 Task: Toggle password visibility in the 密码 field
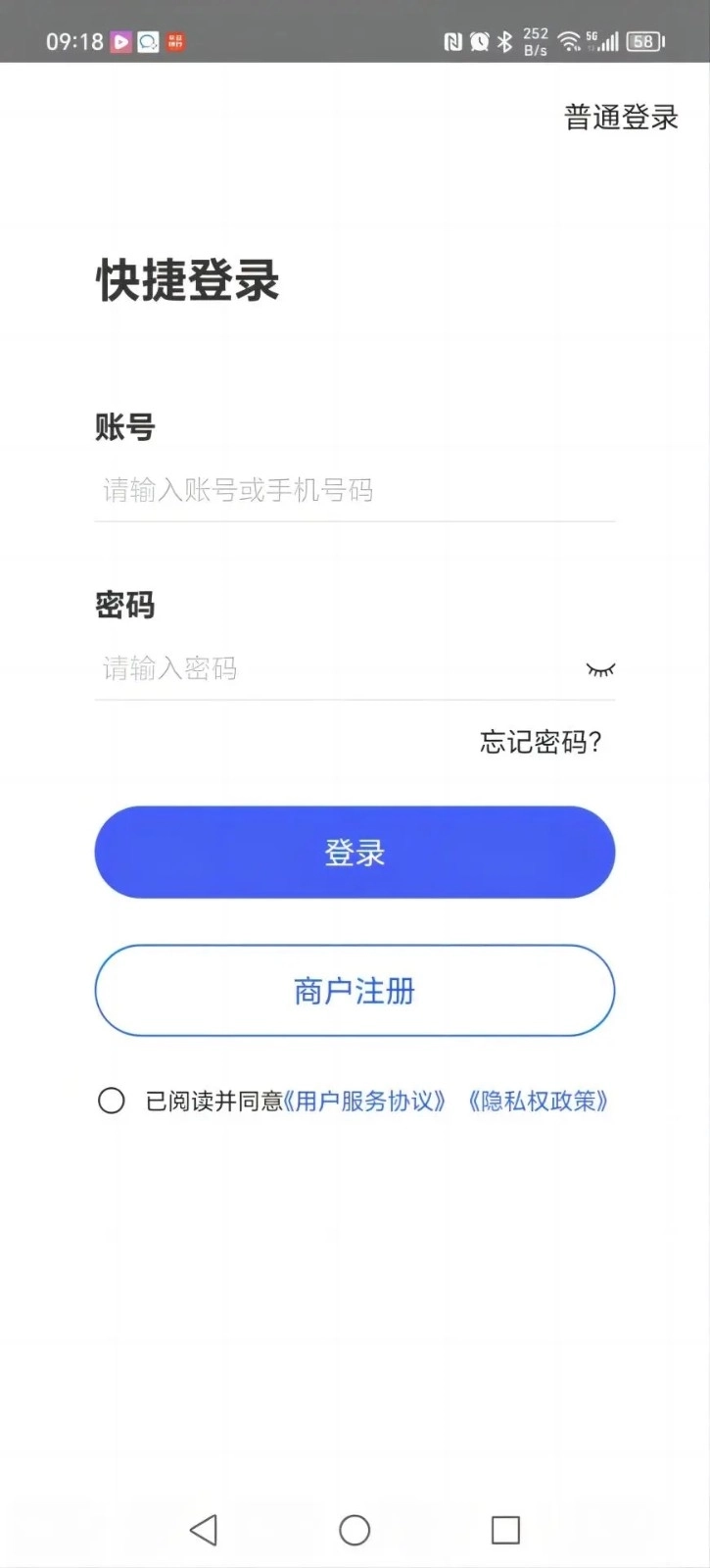coord(600,669)
